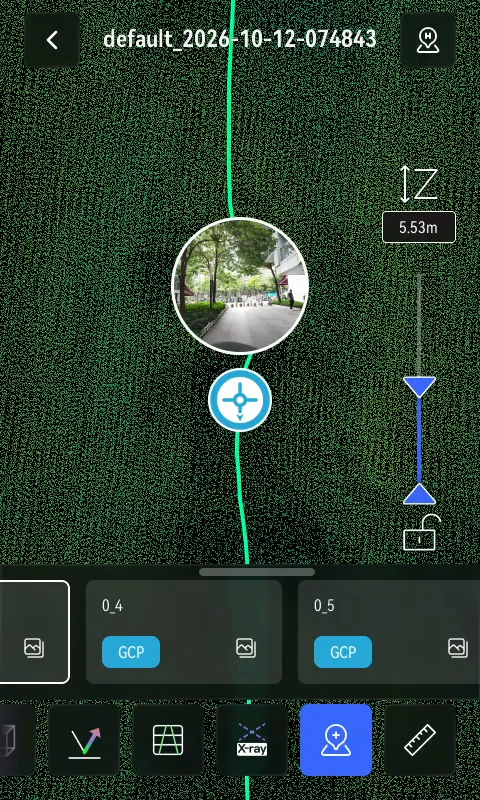Open the image icon on 0_4
Image resolution: width=480 pixels, height=800 pixels.
246,647
